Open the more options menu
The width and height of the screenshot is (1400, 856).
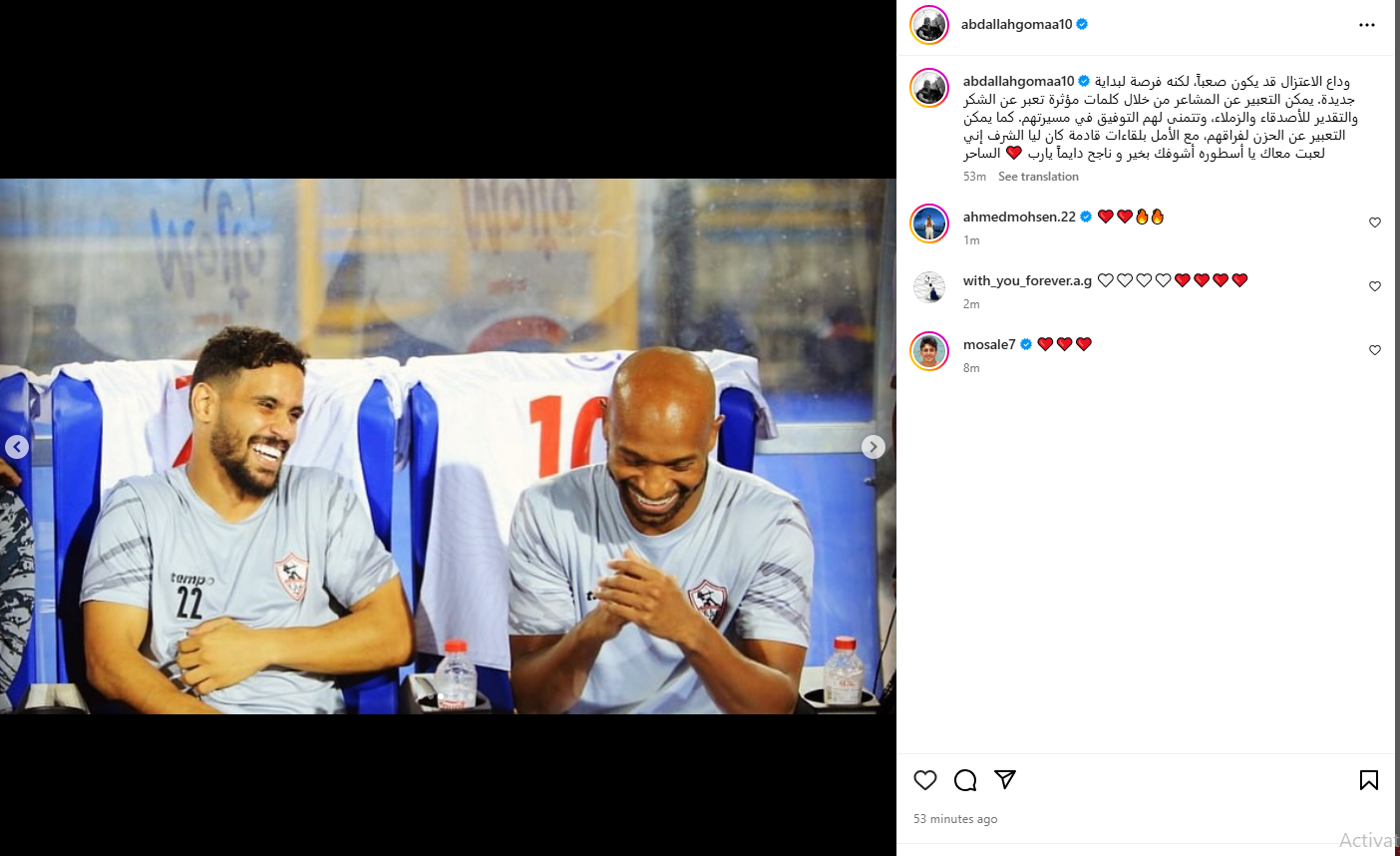click(1367, 25)
